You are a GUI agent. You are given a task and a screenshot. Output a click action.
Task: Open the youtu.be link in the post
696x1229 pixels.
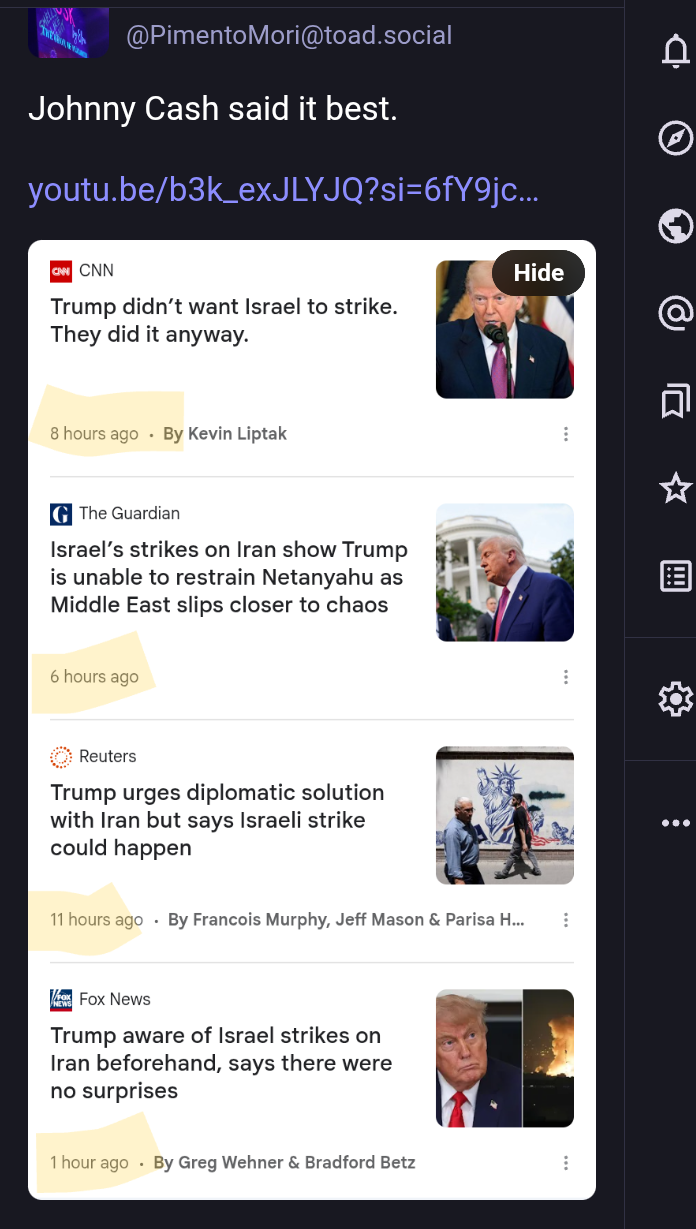(283, 189)
